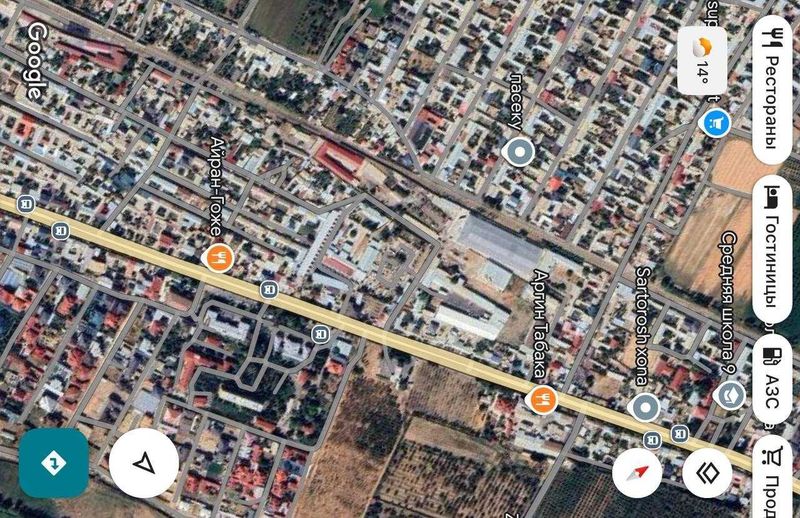
Task: Select the Гостиницы chip
Action: pyautogui.click(x=772, y=245)
